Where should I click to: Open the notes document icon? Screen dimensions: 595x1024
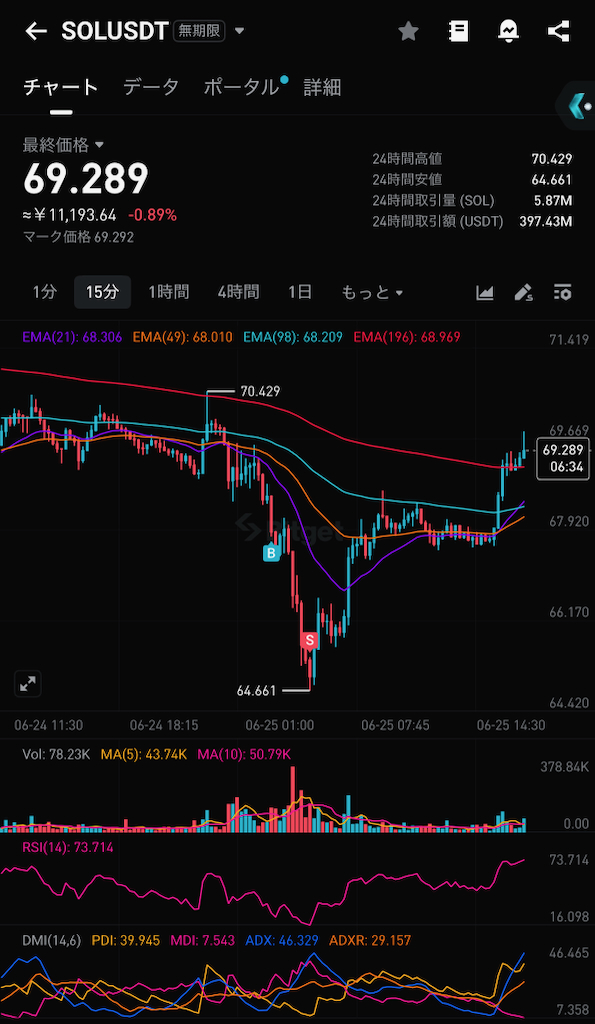pyautogui.click(x=458, y=31)
